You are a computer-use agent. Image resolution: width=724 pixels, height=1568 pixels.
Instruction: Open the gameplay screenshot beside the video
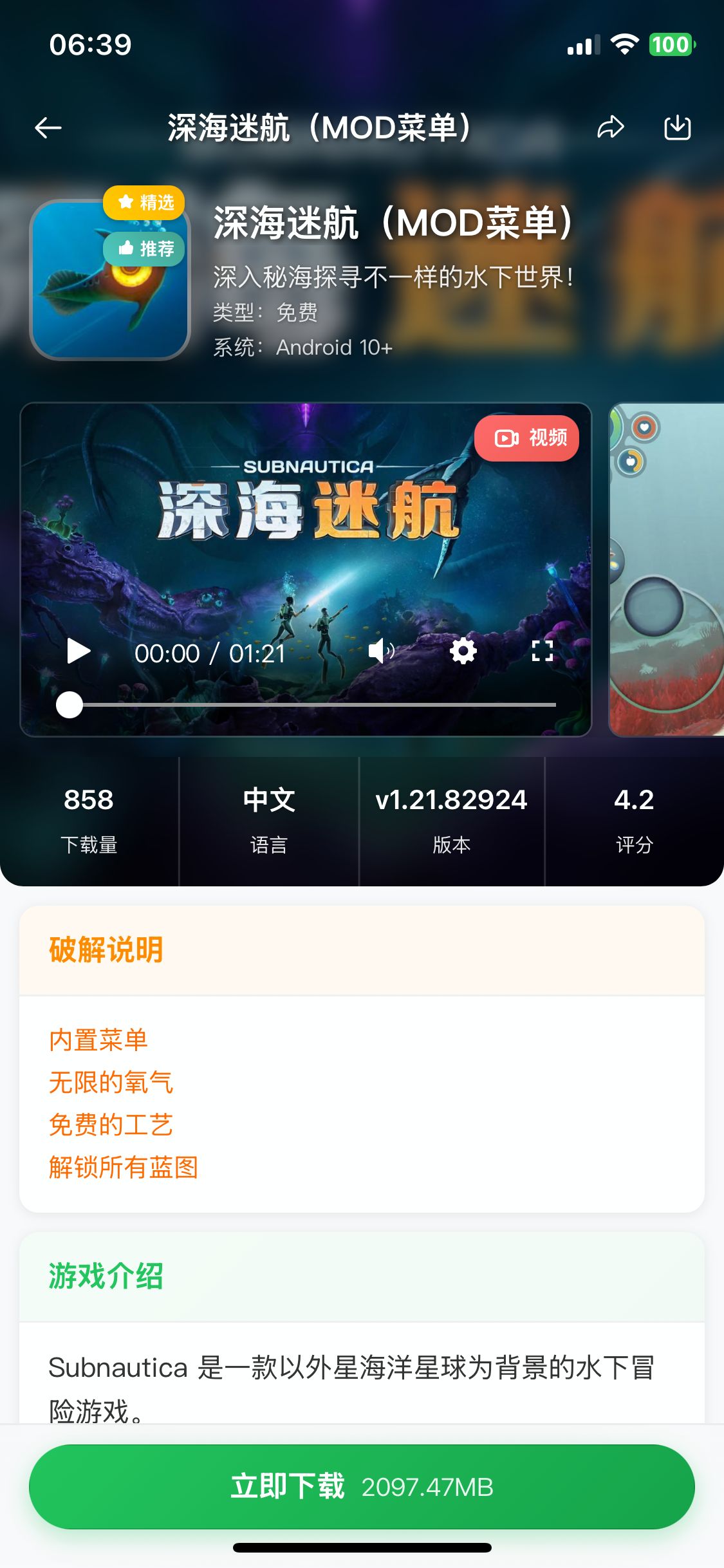667,570
